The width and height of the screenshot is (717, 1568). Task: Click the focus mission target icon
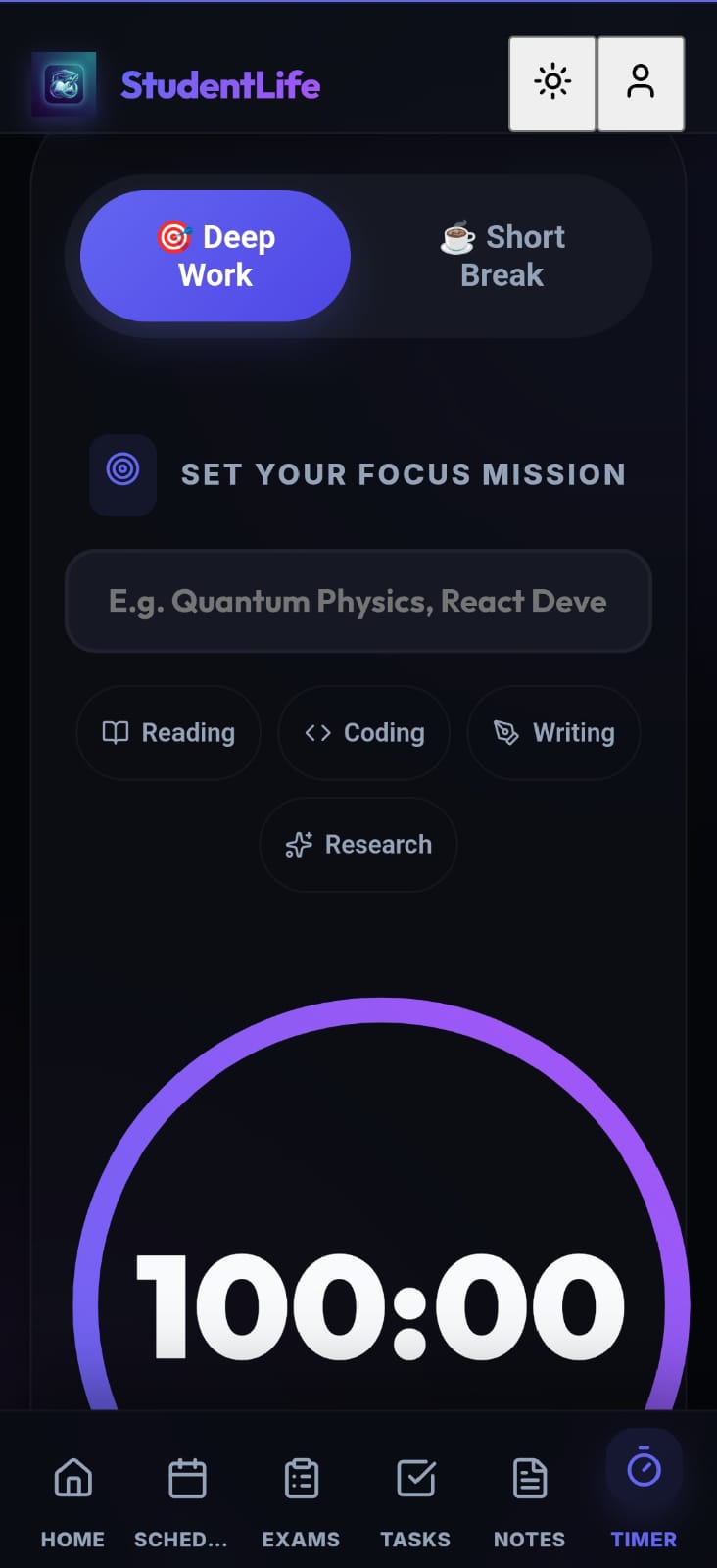[122, 474]
